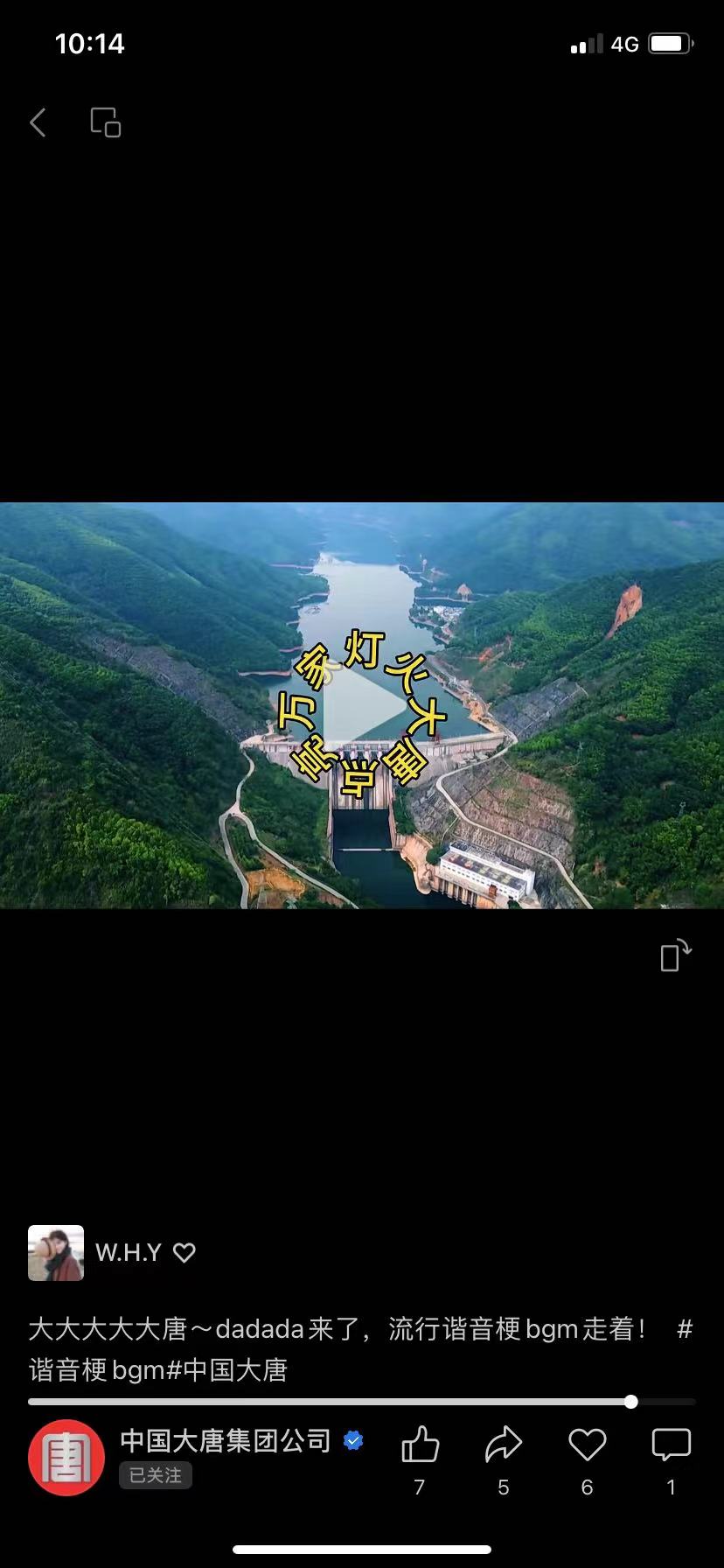The height and width of the screenshot is (1568, 724).
Task: Play the dam video
Action: point(362,705)
